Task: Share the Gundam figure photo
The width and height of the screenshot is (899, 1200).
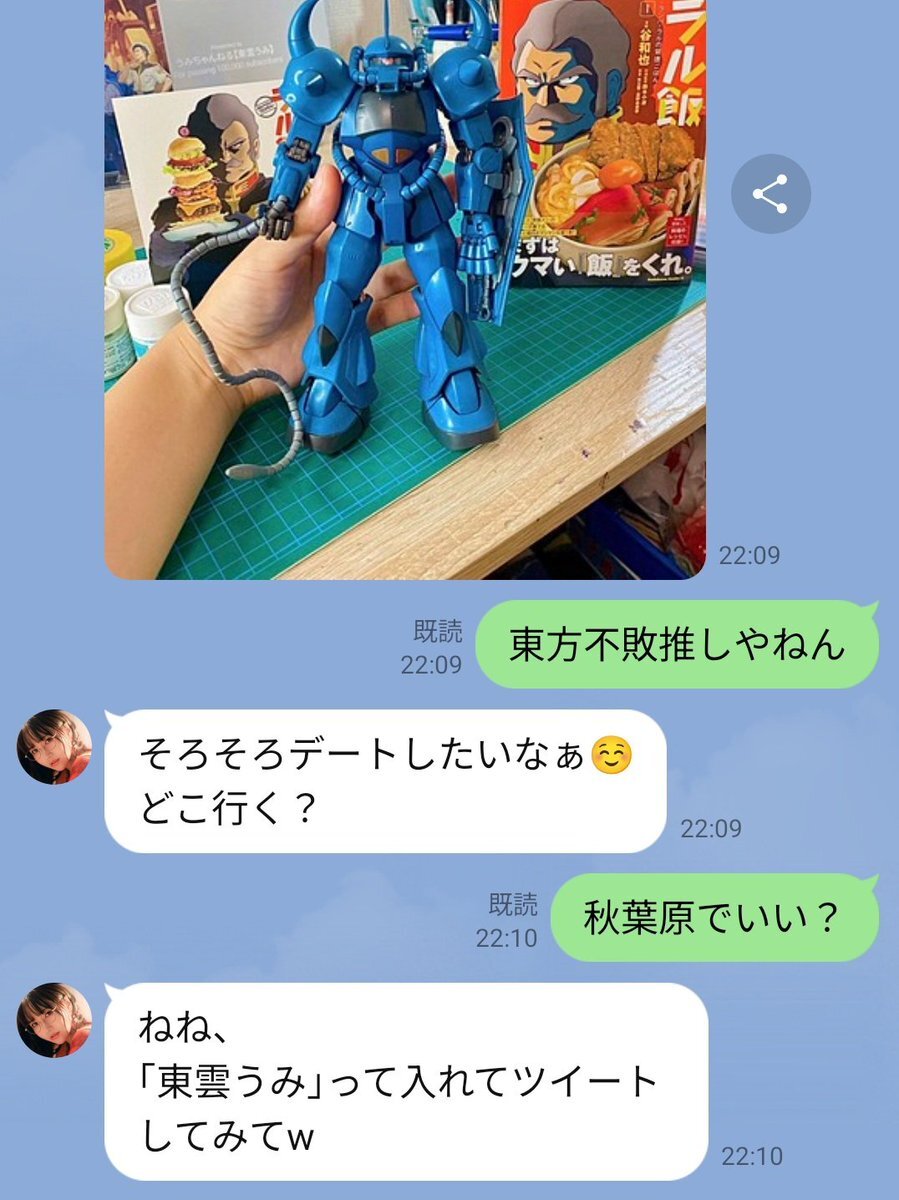Action: tap(770, 194)
